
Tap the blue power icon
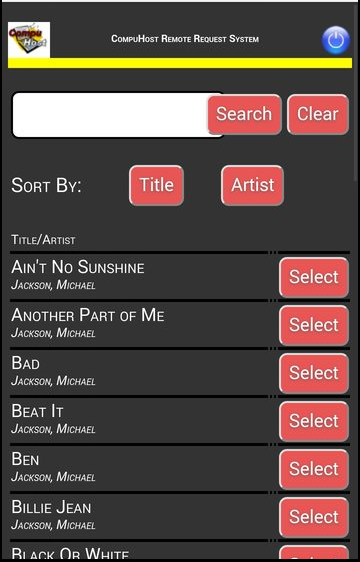pos(336,40)
